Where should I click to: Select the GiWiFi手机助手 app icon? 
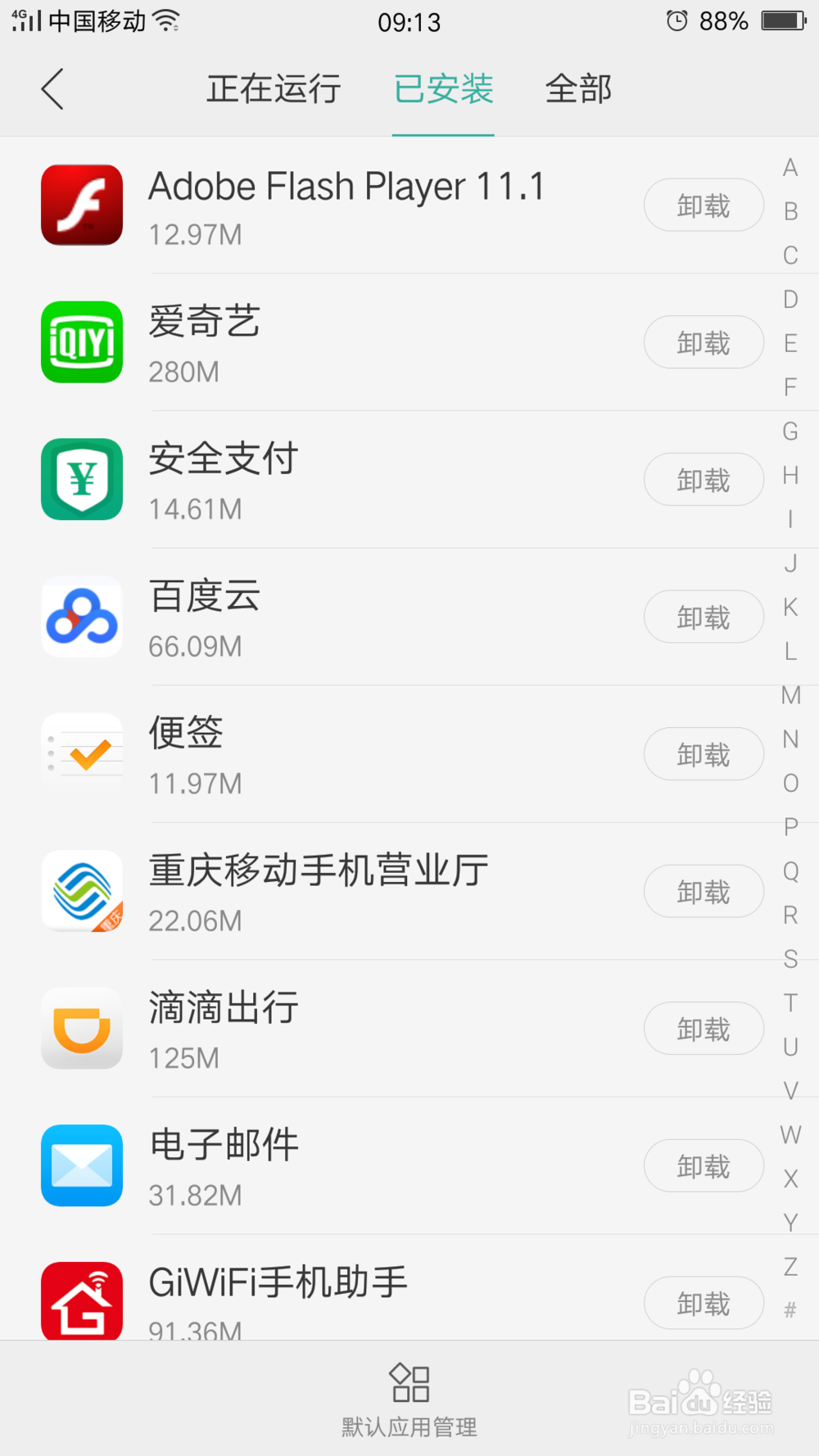pos(81,1300)
